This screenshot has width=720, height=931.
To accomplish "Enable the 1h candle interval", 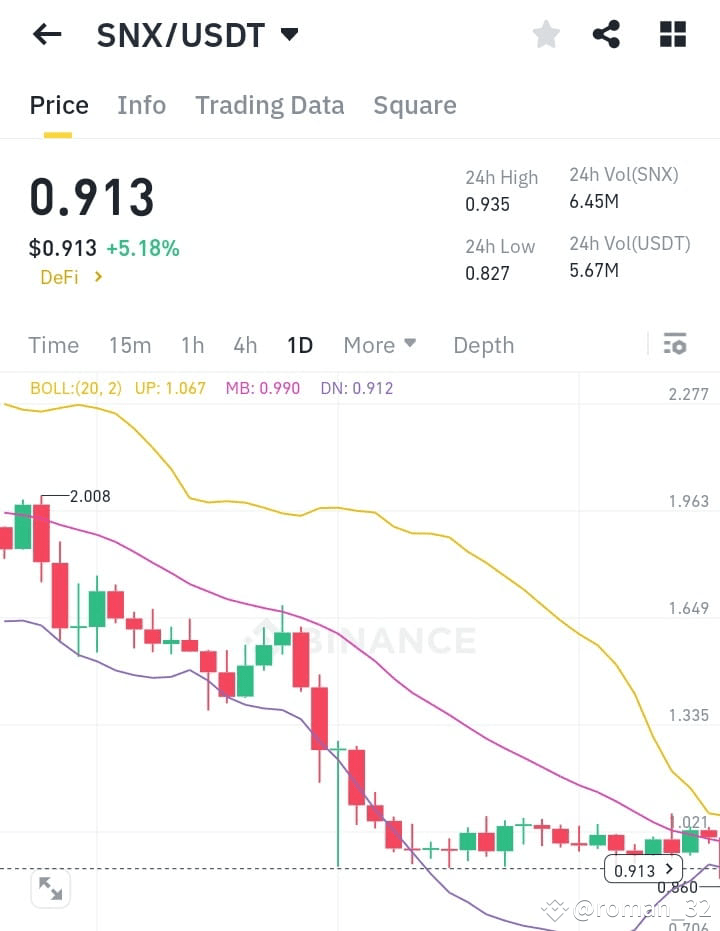I will tap(192, 345).
